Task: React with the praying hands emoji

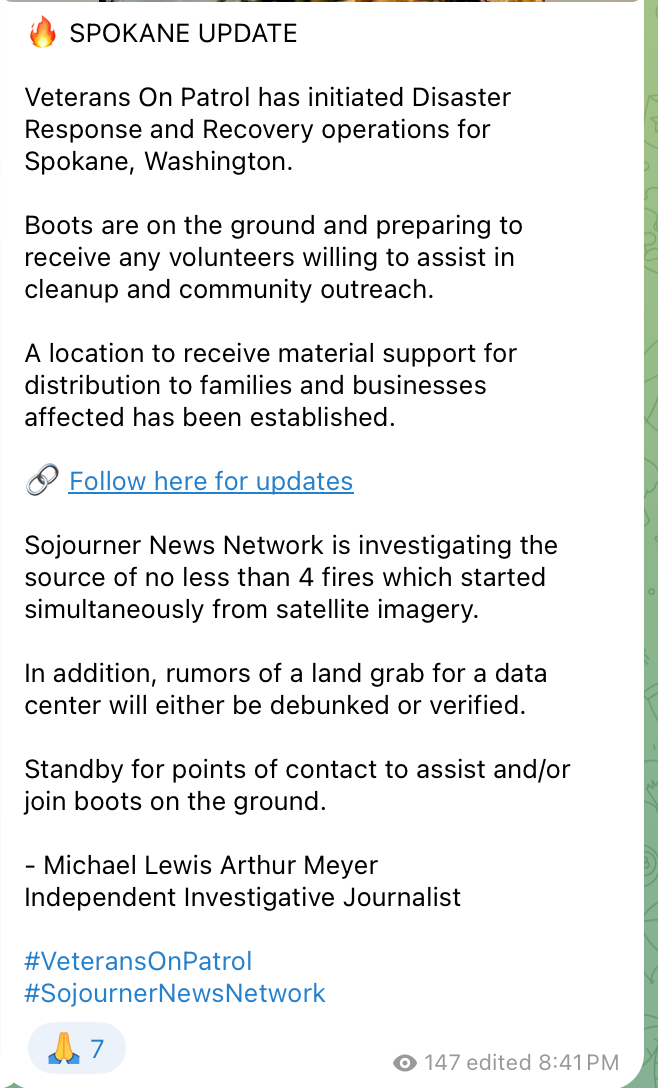Action: [x=76, y=1048]
